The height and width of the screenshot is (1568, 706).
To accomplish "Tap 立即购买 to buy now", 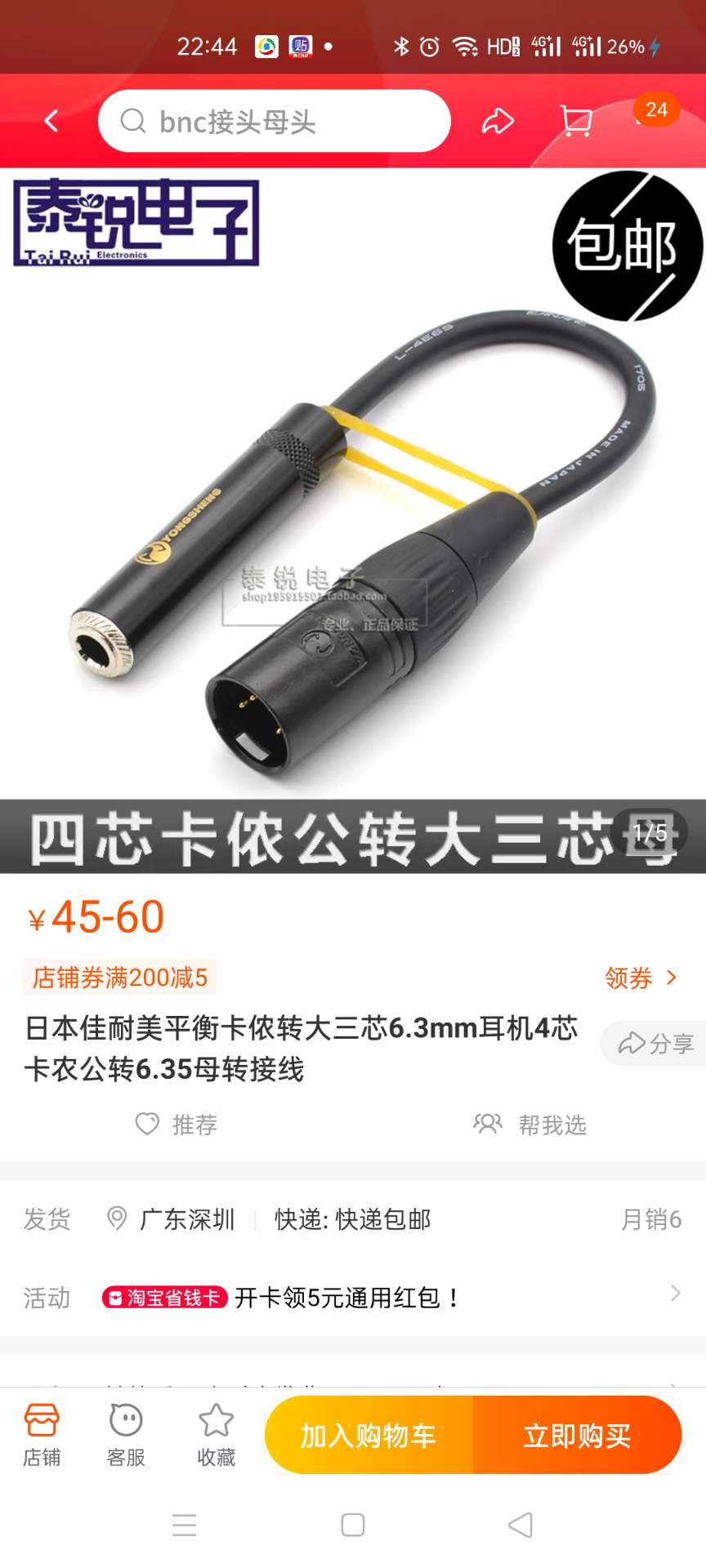I will (x=577, y=1435).
